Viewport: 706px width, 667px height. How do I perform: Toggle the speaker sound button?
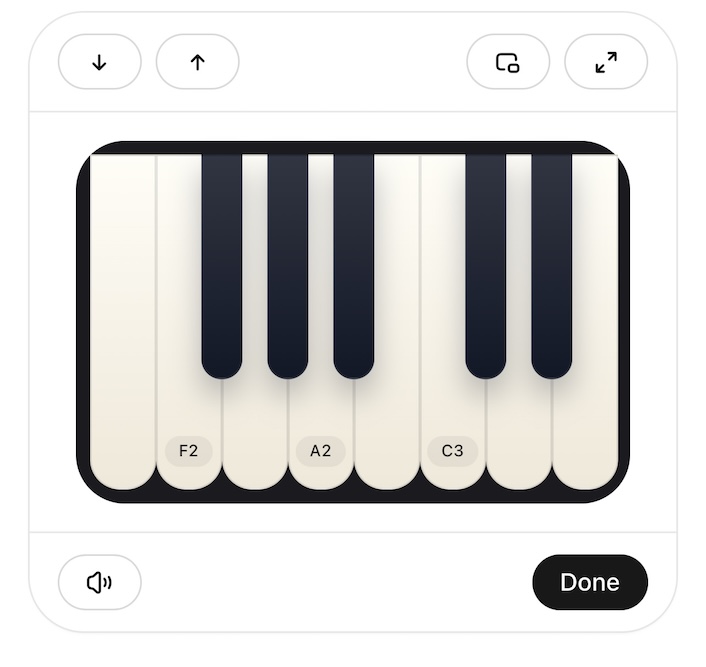(99, 582)
